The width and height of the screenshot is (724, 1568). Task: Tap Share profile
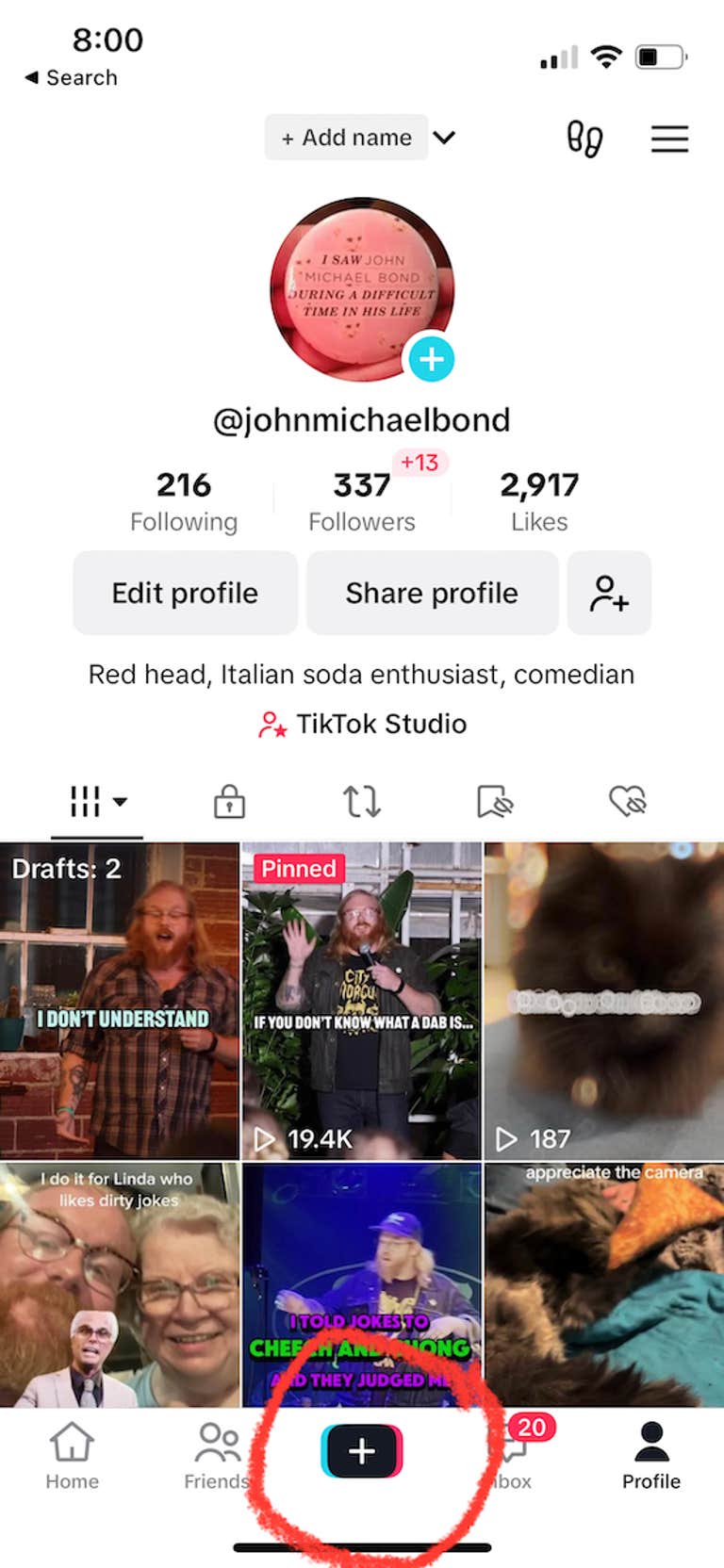[x=432, y=593]
